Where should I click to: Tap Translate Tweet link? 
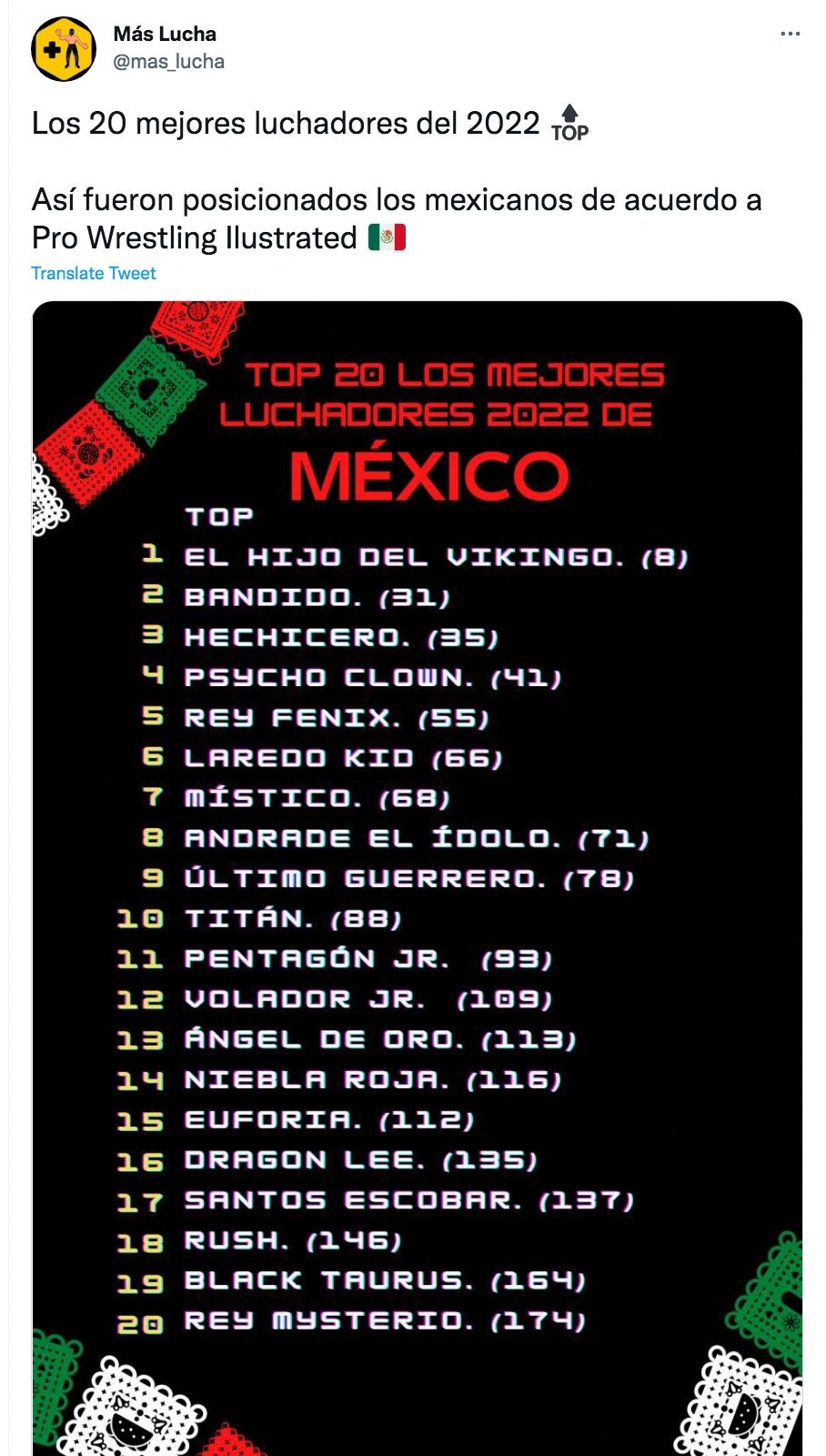pos(94,273)
